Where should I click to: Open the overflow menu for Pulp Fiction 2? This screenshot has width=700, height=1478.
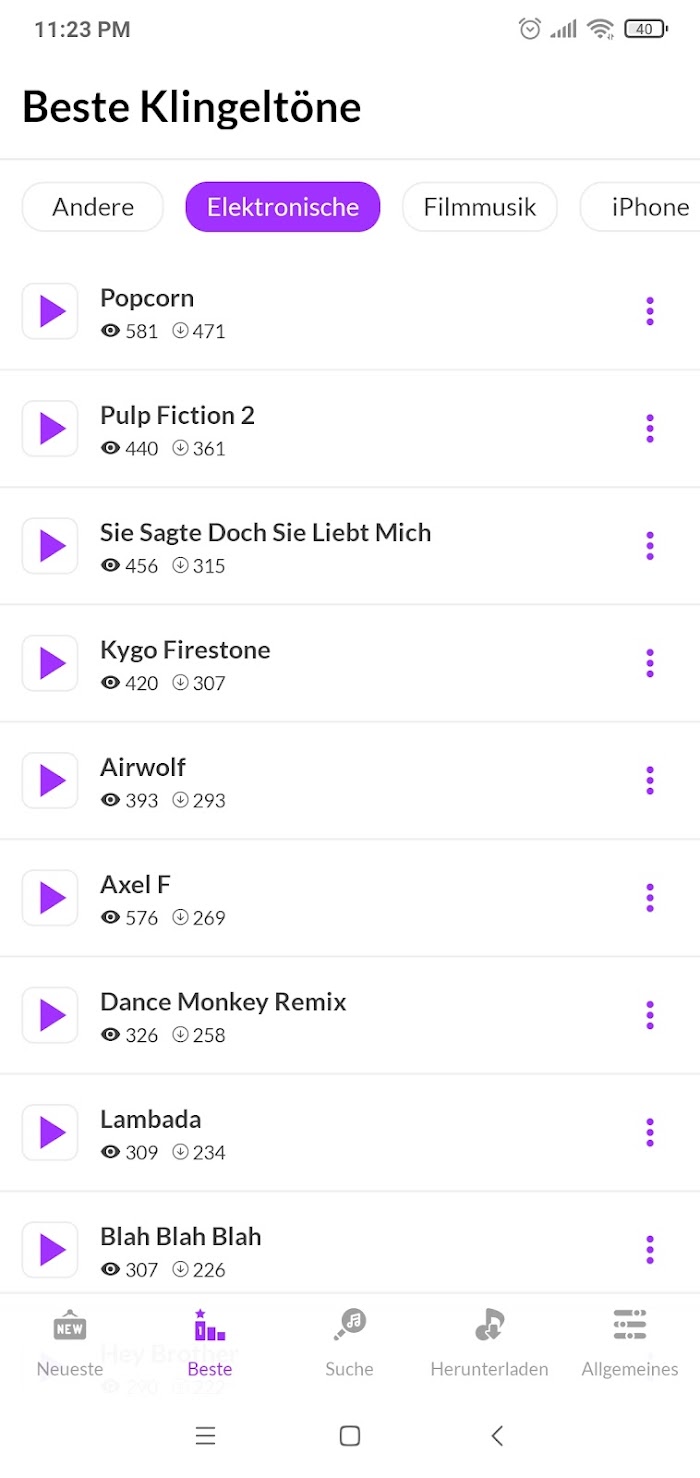650,429
